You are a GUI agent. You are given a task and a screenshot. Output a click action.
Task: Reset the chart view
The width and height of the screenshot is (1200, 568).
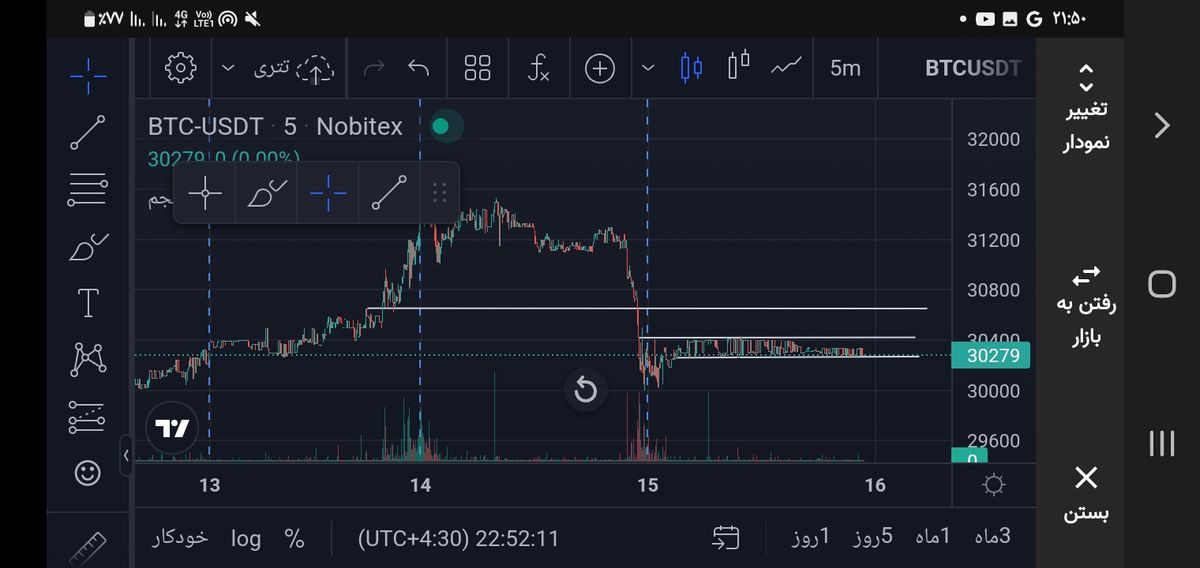[x=585, y=390]
